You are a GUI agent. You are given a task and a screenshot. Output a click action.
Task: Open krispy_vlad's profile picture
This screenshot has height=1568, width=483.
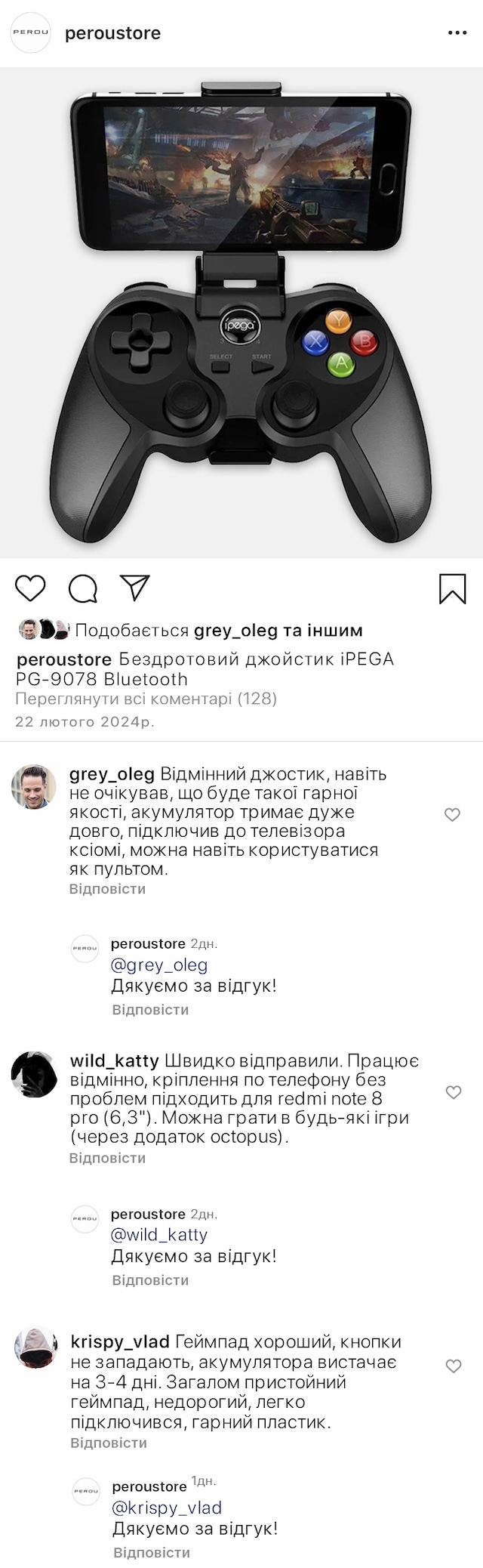35,1347
